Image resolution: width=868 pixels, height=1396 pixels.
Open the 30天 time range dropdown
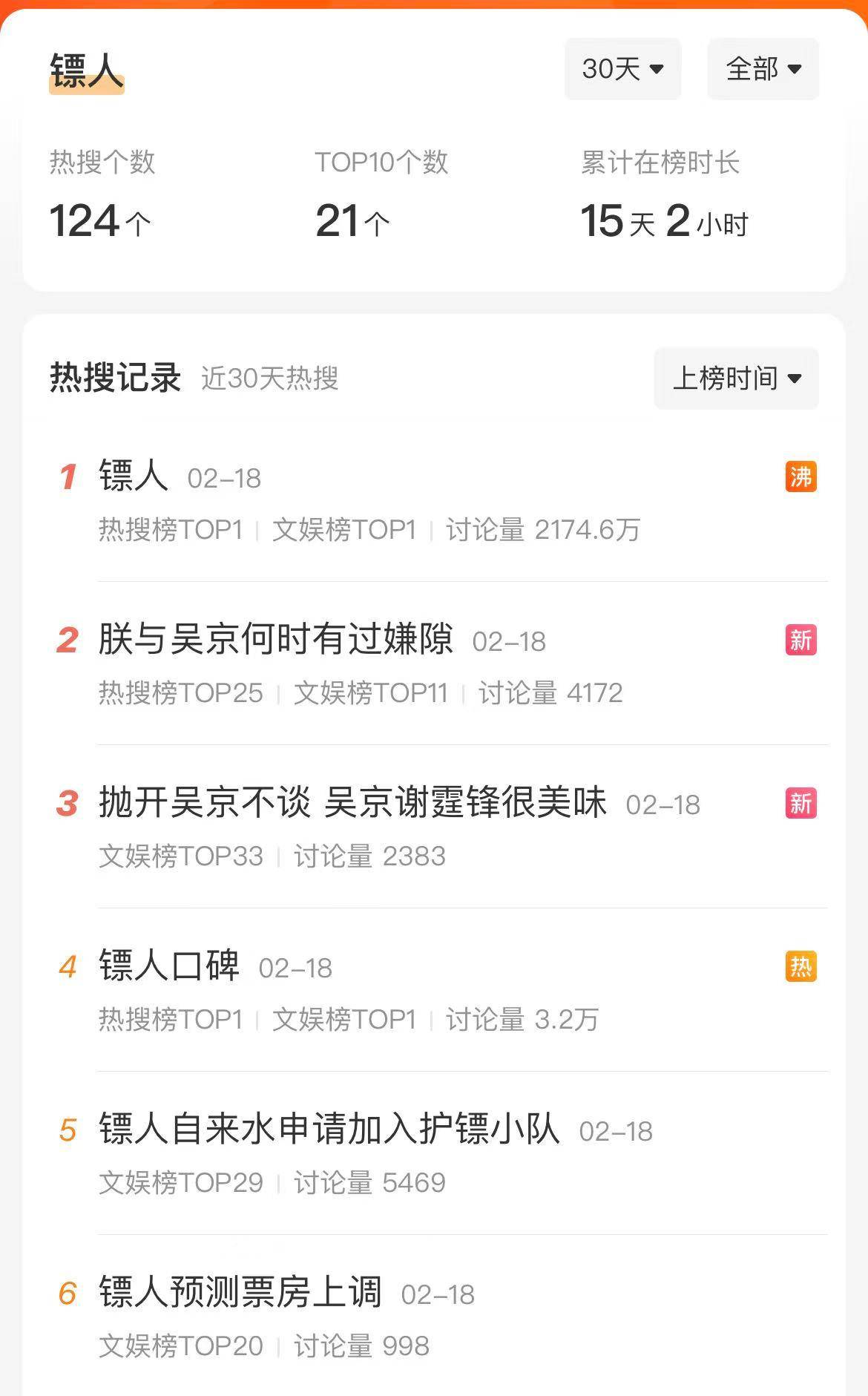tap(622, 69)
